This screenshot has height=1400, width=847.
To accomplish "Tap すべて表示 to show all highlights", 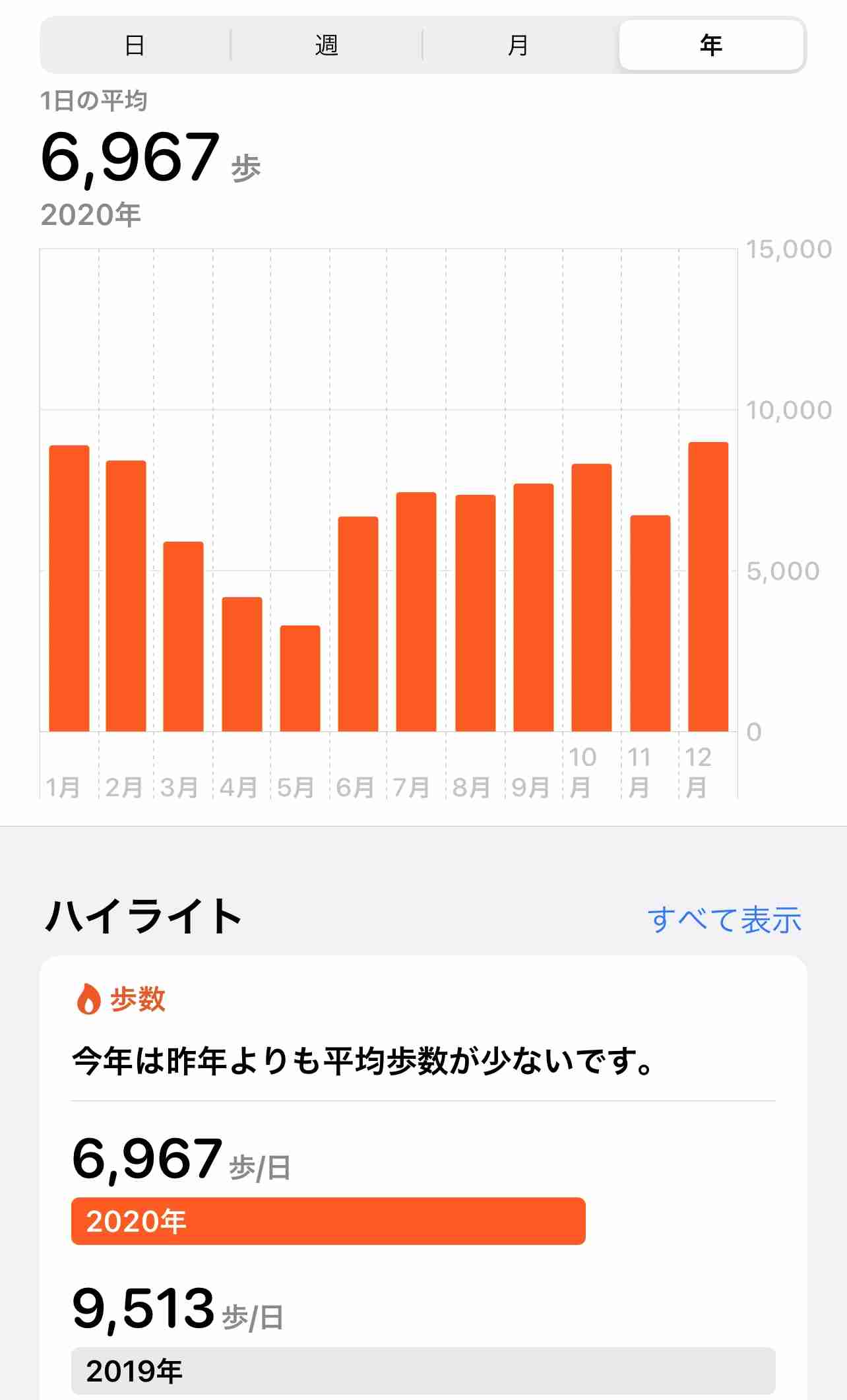I will 724,920.
